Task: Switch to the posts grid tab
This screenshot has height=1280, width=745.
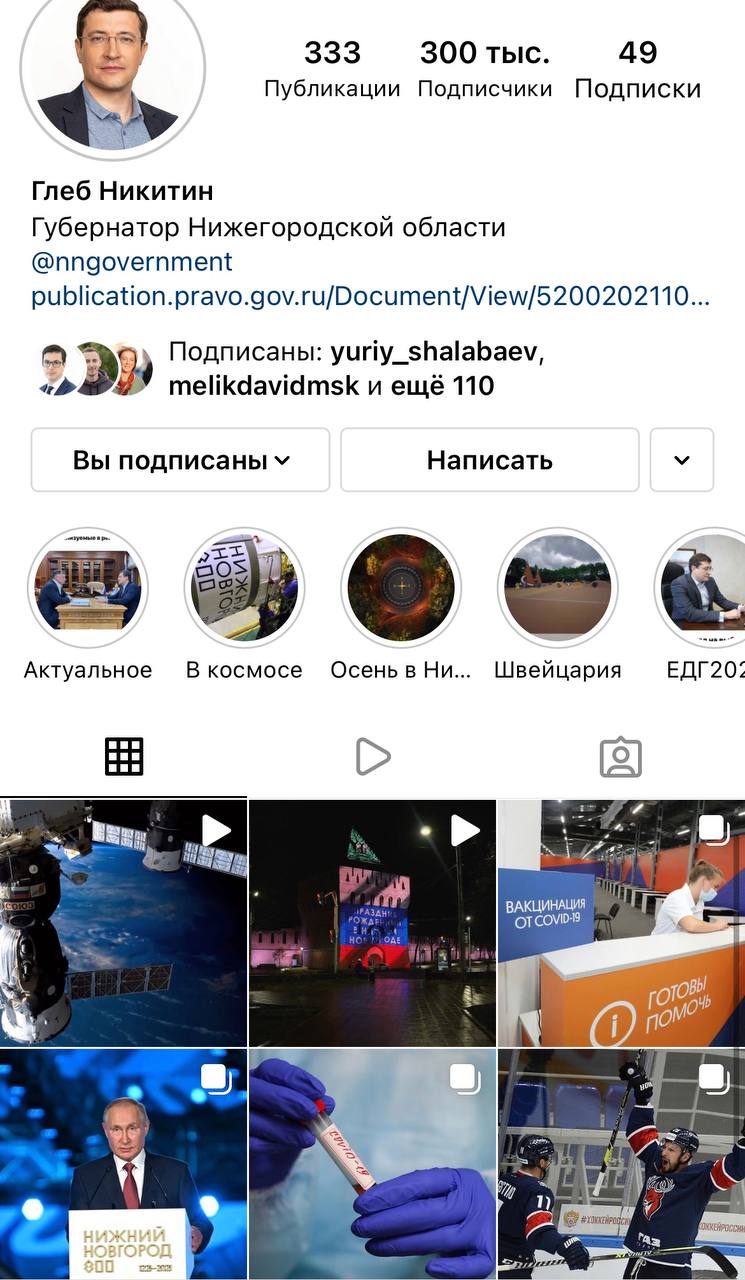Action: point(124,757)
